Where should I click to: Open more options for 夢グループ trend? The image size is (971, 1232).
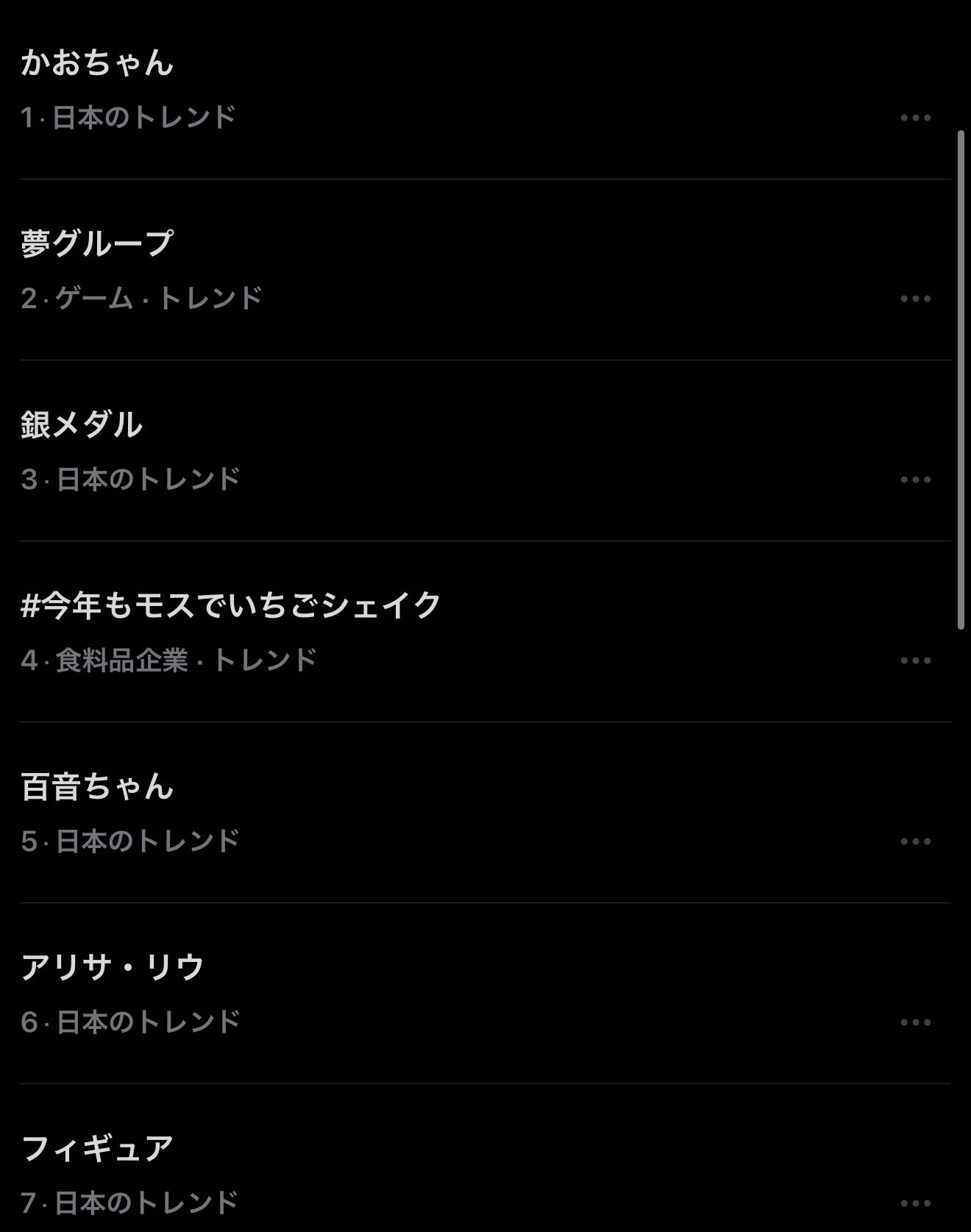click(915, 299)
